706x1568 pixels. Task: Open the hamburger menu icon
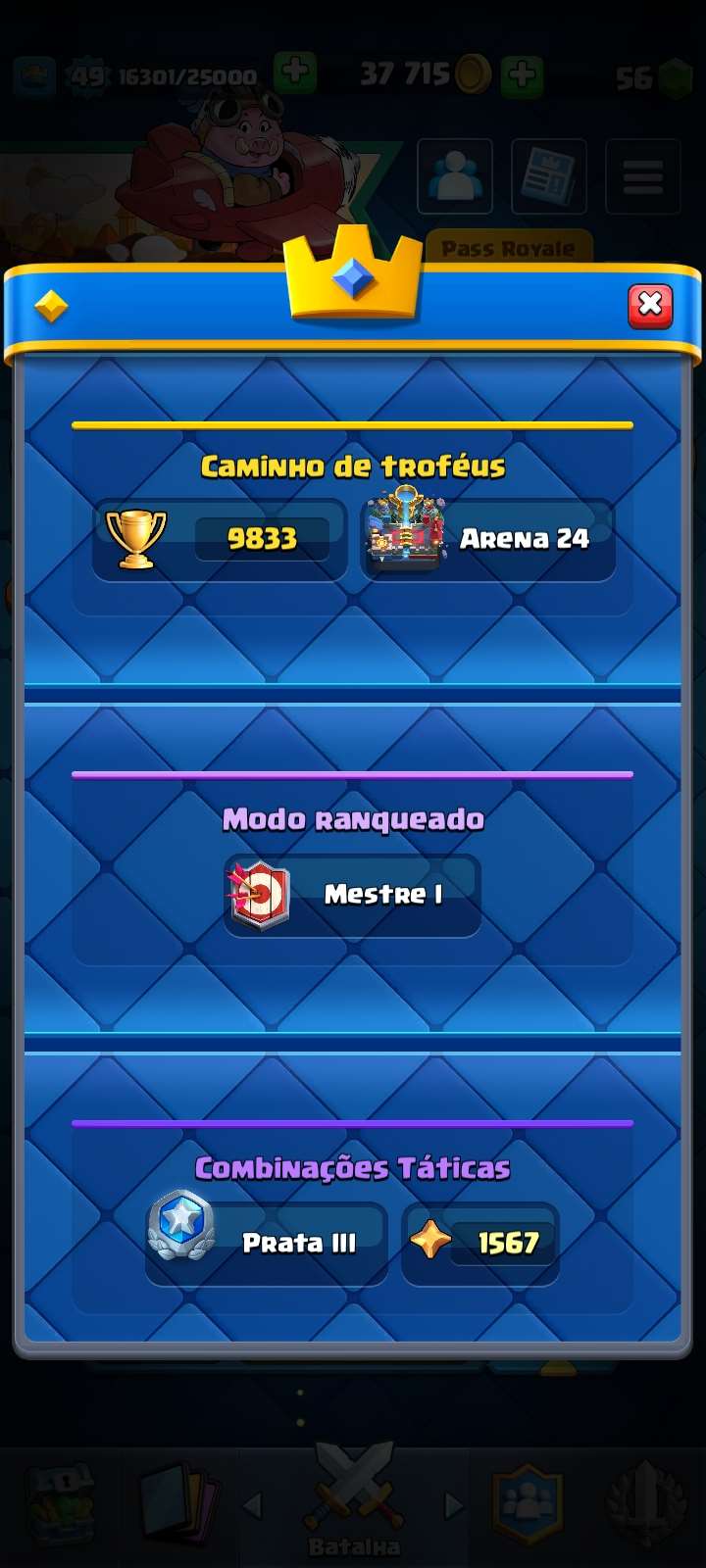click(642, 176)
